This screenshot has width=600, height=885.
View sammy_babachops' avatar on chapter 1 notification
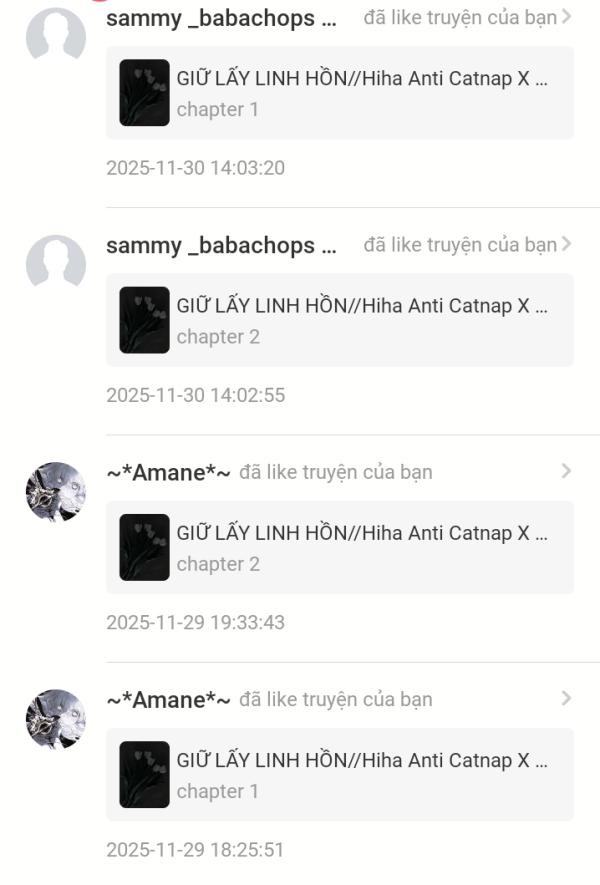[x=55, y=36]
